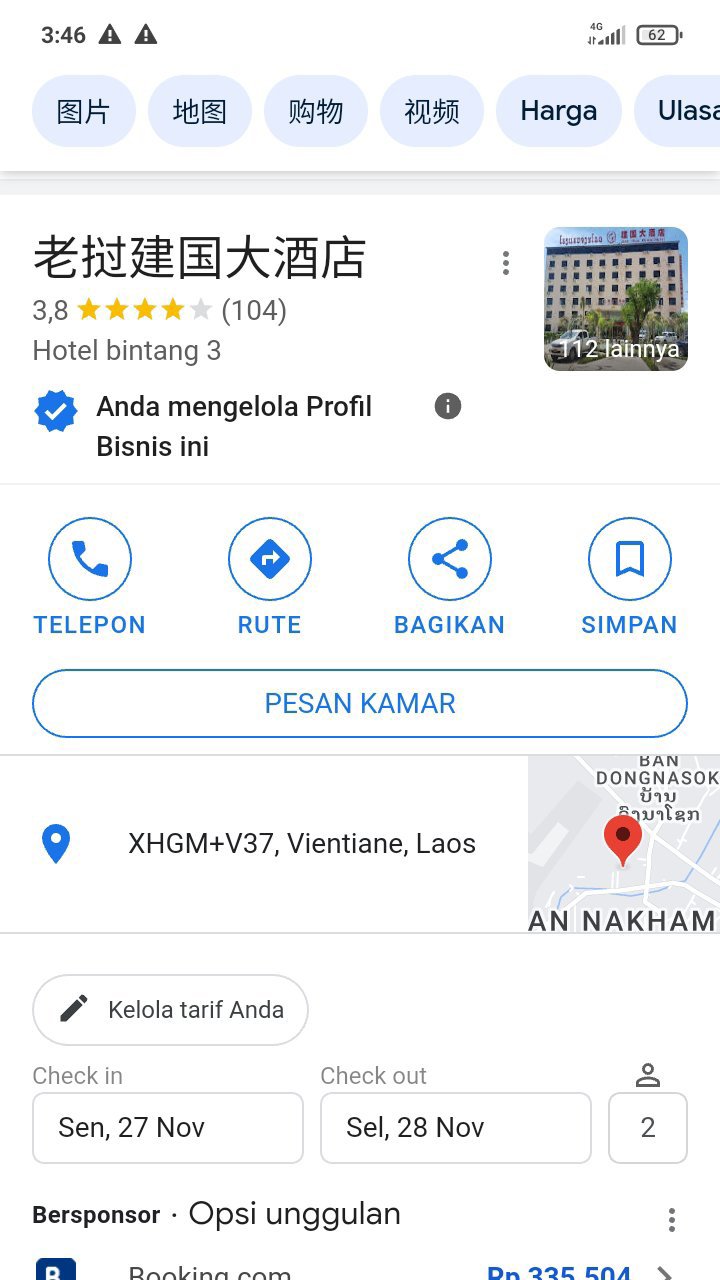Tap Kelola tarif Anda
The height and width of the screenshot is (1280, 720).
[171, 1010]
